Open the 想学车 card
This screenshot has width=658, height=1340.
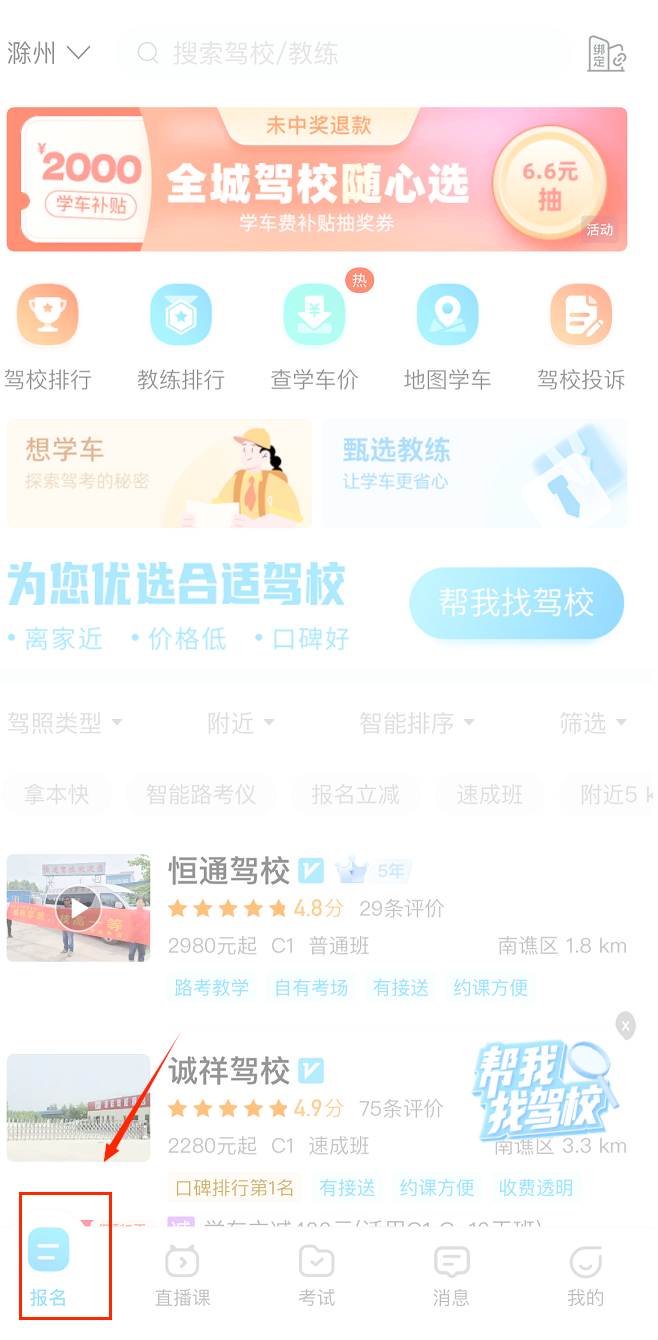pos(159,473)
